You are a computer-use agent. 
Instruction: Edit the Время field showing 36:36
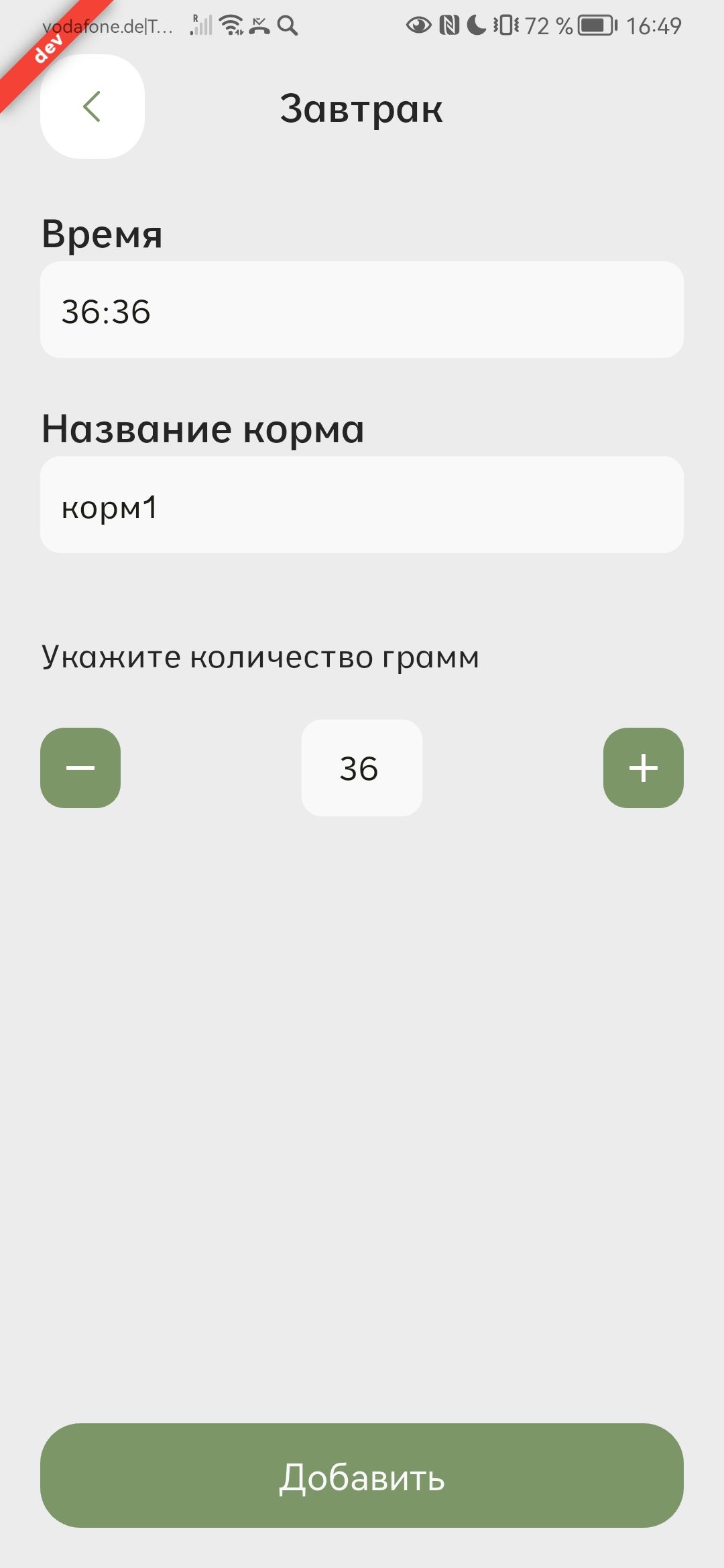[362, 310]
